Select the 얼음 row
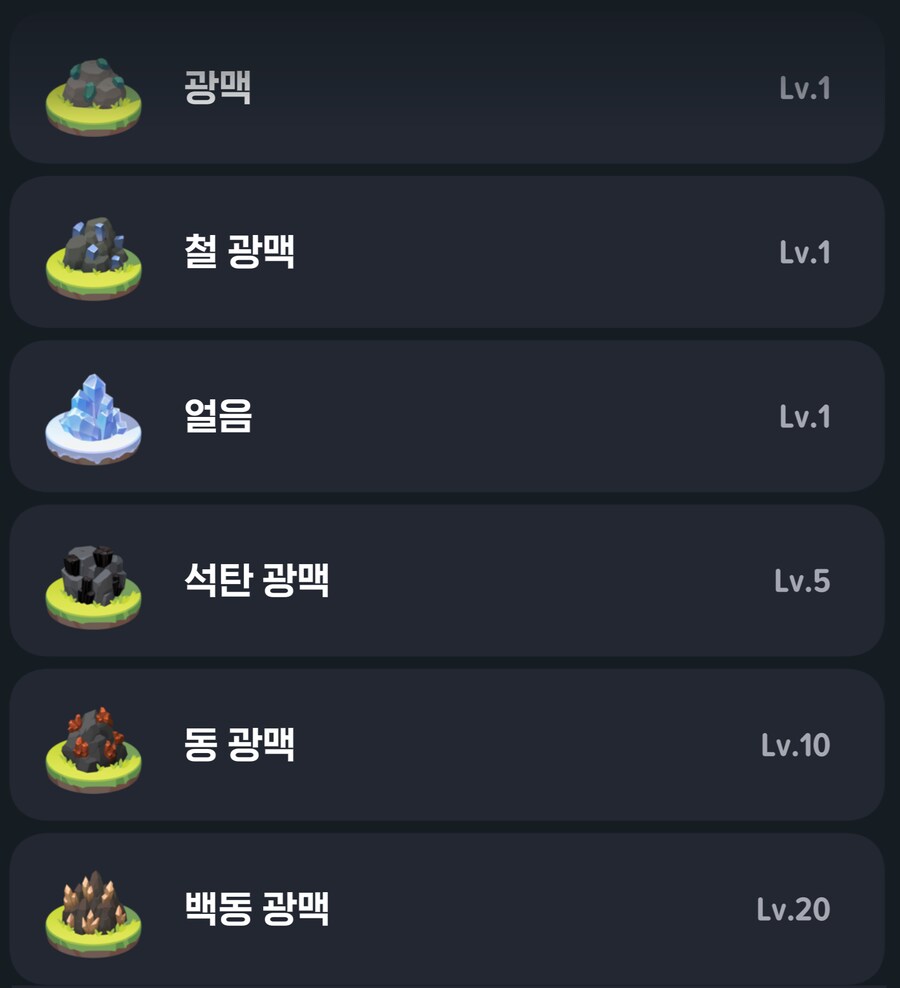The width and height of the screenshot is (900, 988). tap(450, 415)
